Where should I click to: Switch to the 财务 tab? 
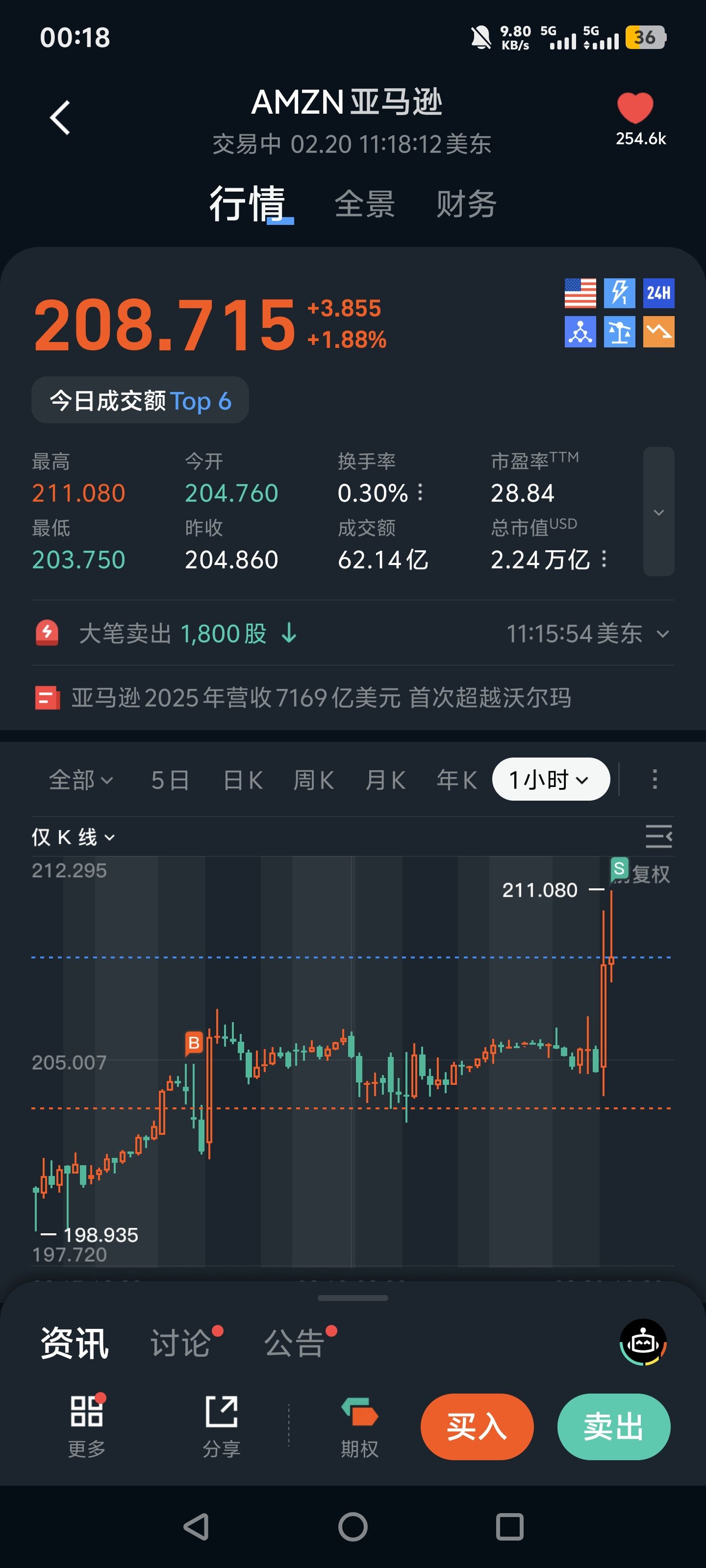coord(466,204)
